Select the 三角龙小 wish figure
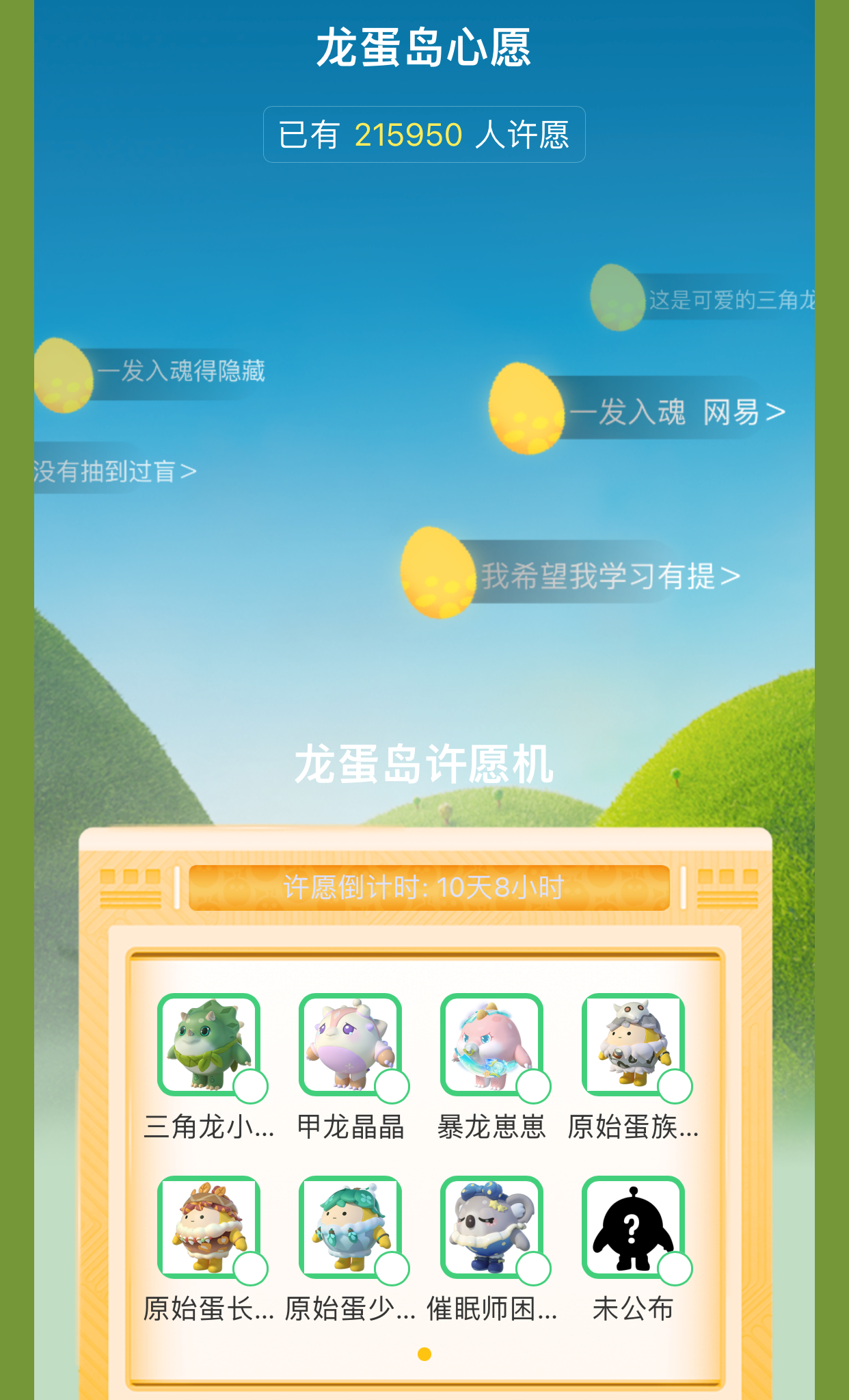Screen dimensions: 849x1400 [x=209, y=1044]
